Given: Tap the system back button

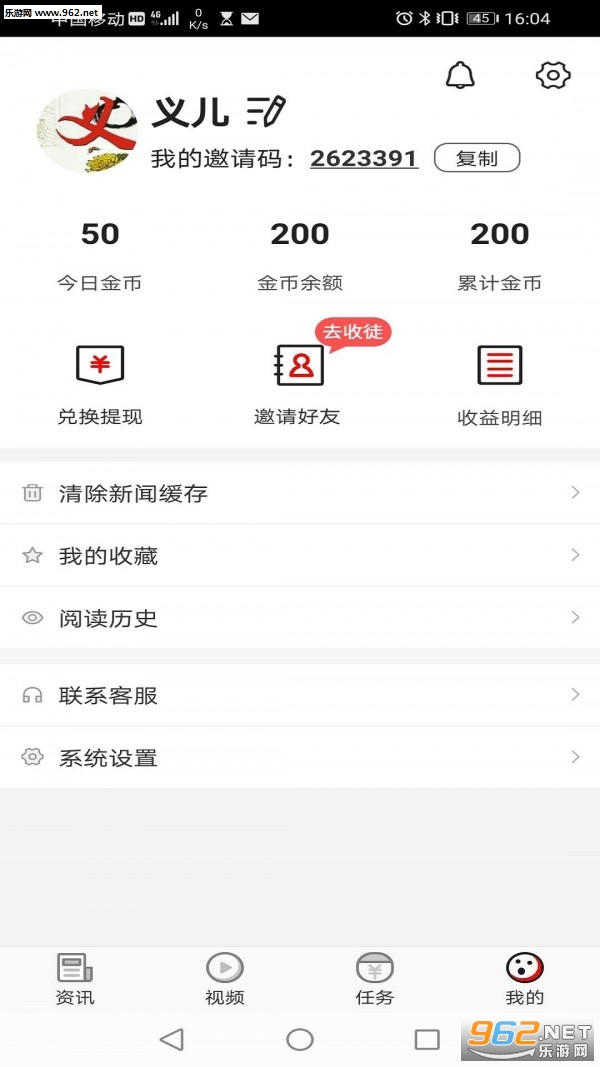Looking at the screenshot, I should 172,1039.
